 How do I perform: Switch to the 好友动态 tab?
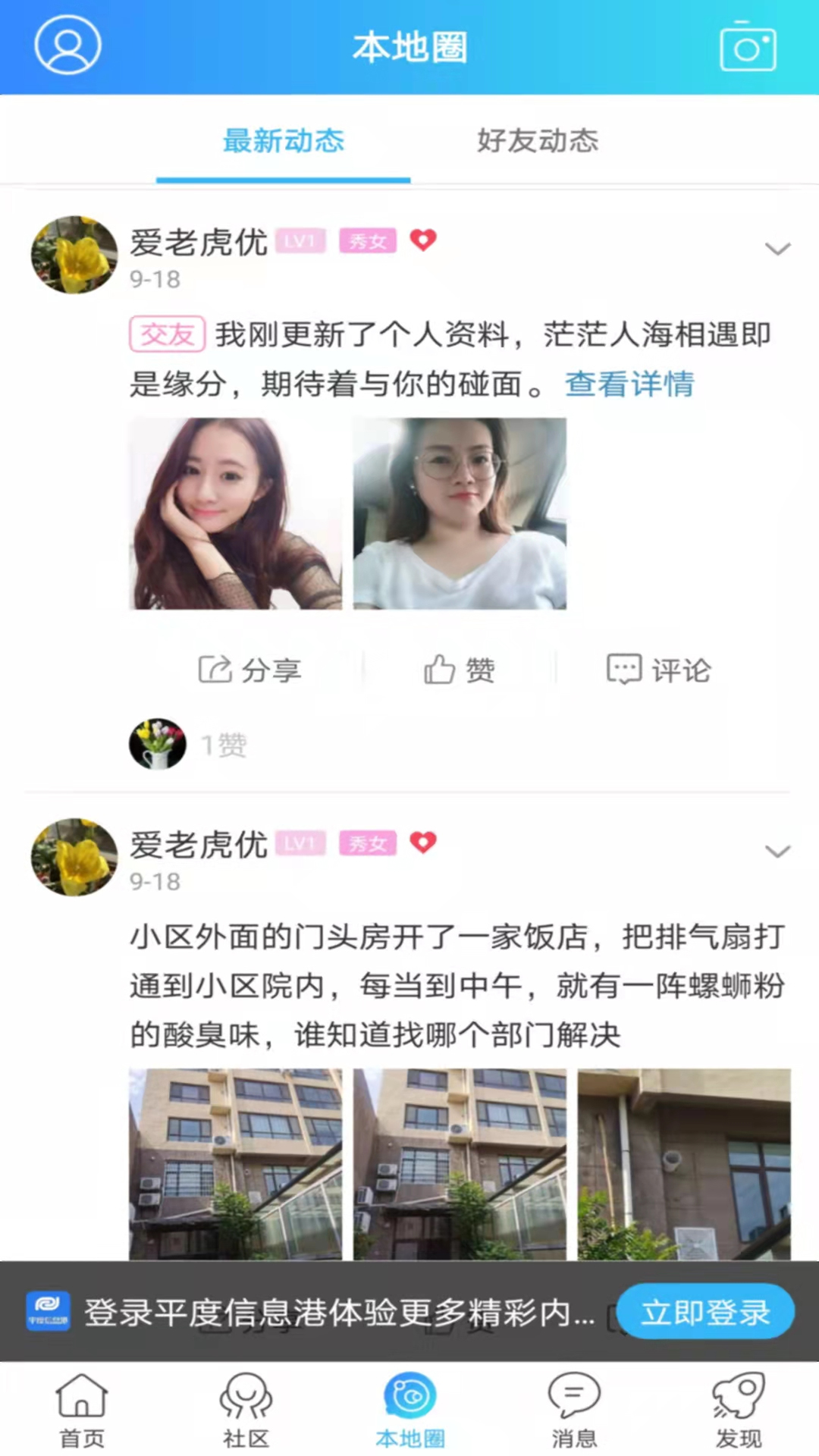pos(536,140)
